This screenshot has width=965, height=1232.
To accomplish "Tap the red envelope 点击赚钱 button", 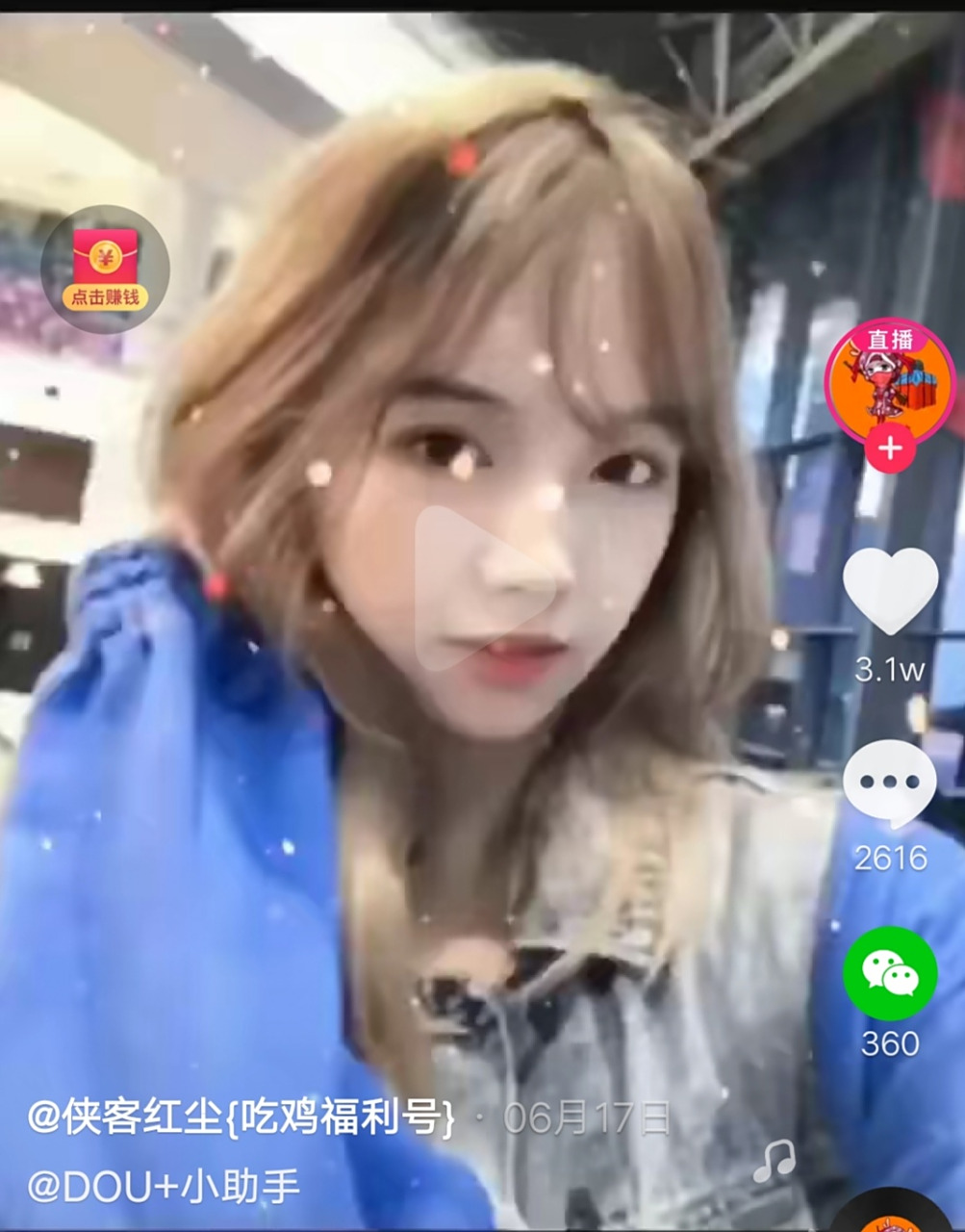I will (105, 269).
